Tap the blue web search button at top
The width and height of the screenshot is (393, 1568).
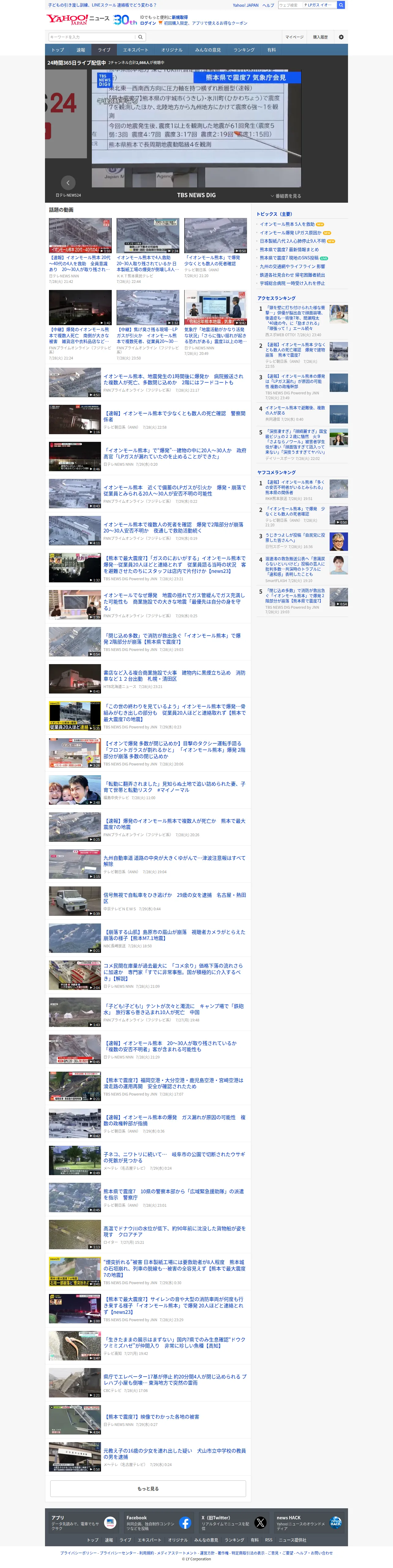pyautogui.click(x=341, y=5)
